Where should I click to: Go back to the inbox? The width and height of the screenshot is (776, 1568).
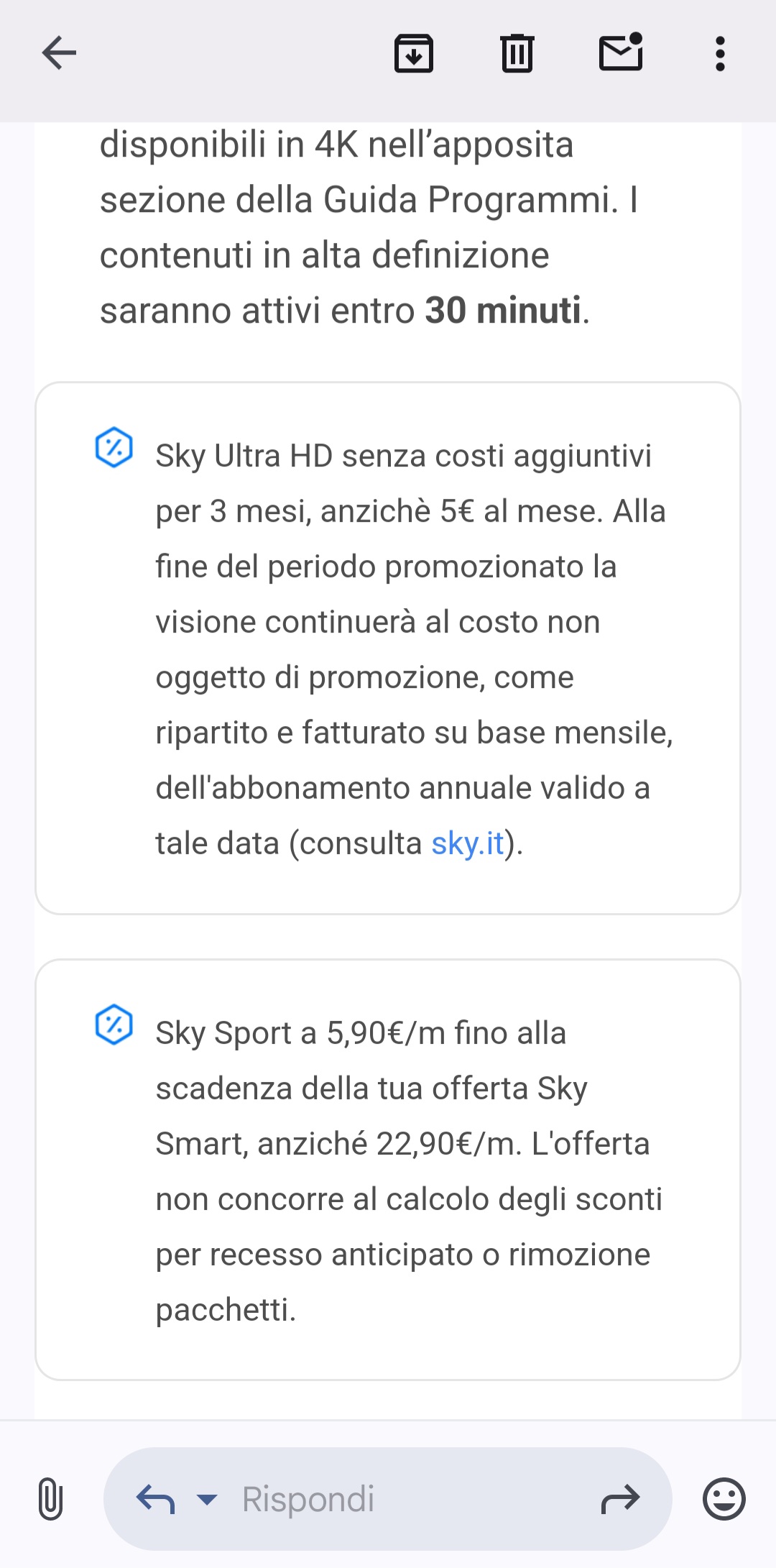(59, 53)
